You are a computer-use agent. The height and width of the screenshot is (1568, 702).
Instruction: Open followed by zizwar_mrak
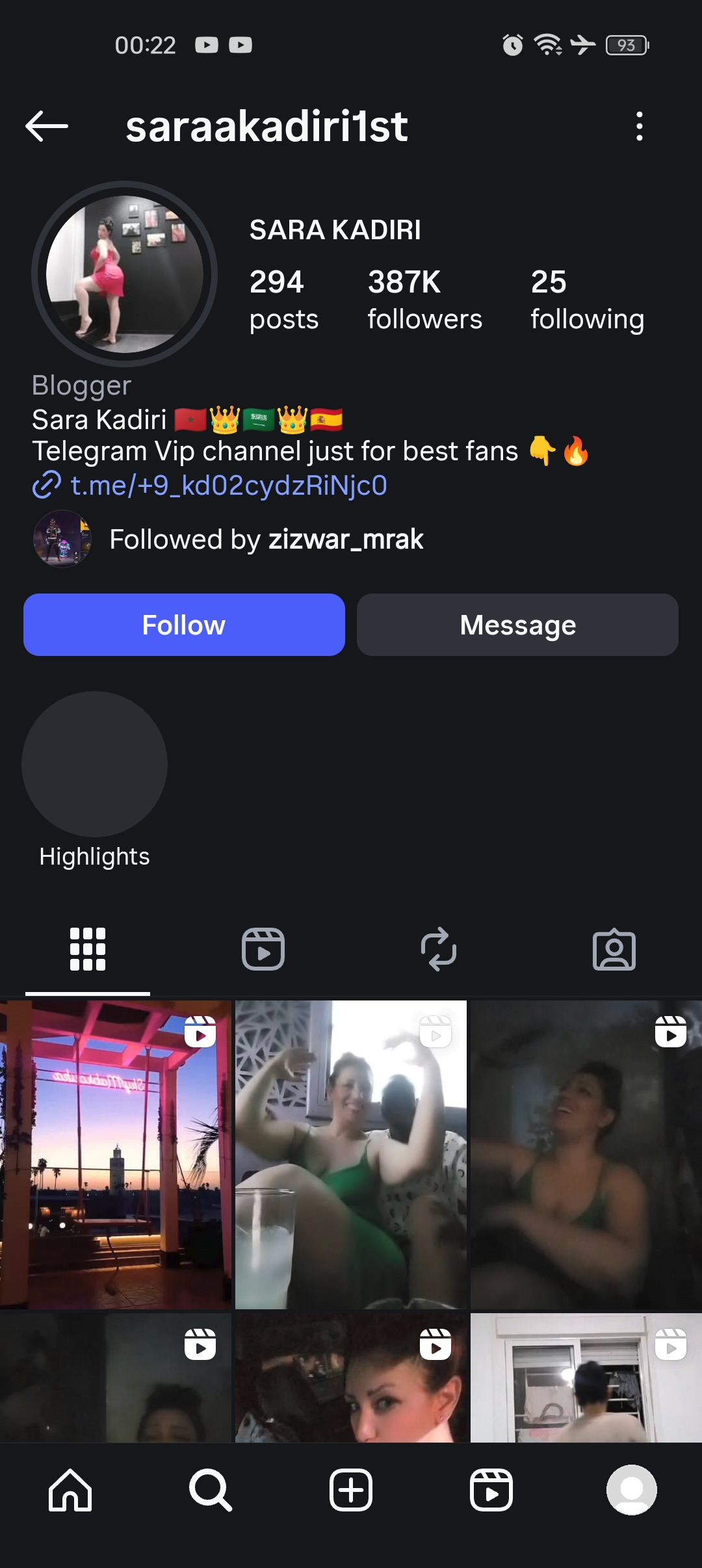[x=265, y=540]
